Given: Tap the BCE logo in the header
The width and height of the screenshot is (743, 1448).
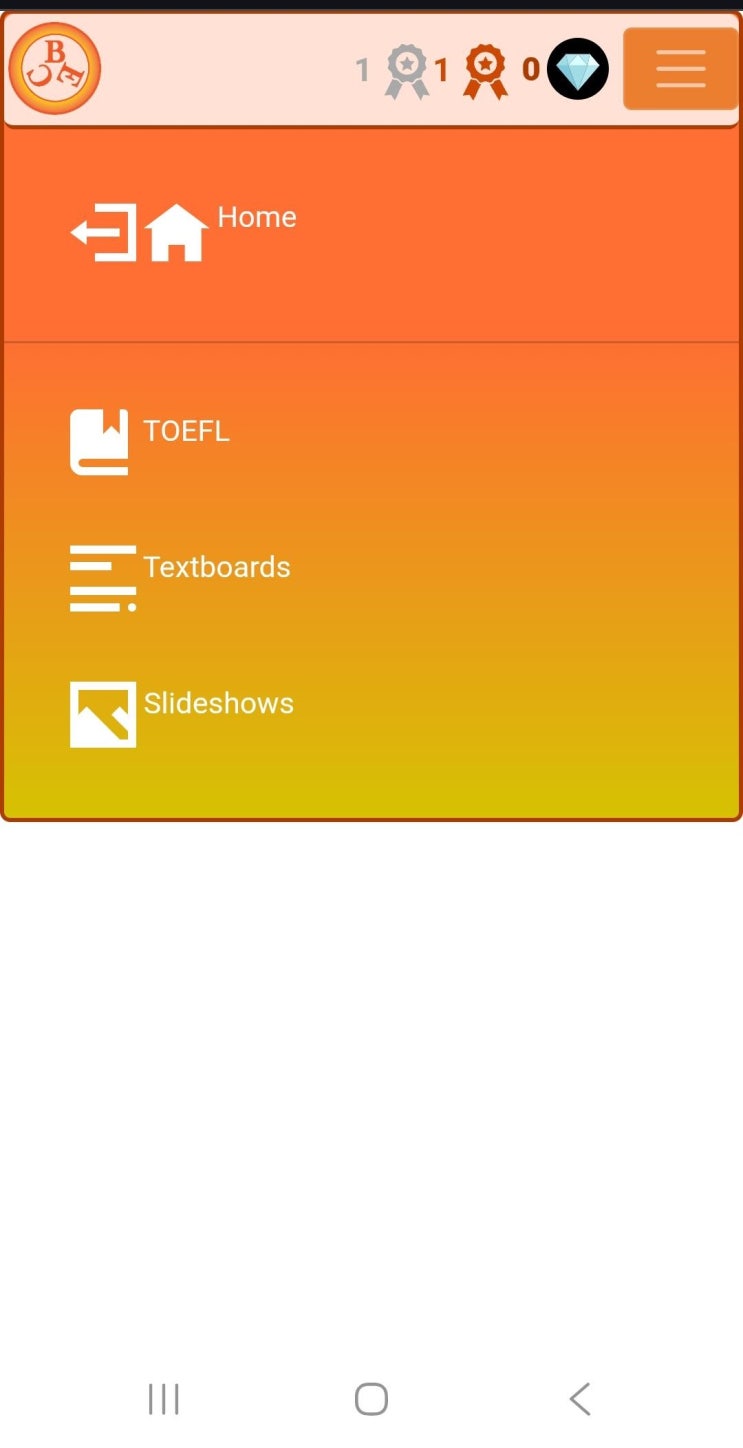Looking at the screenshot, I should point(55,69).
